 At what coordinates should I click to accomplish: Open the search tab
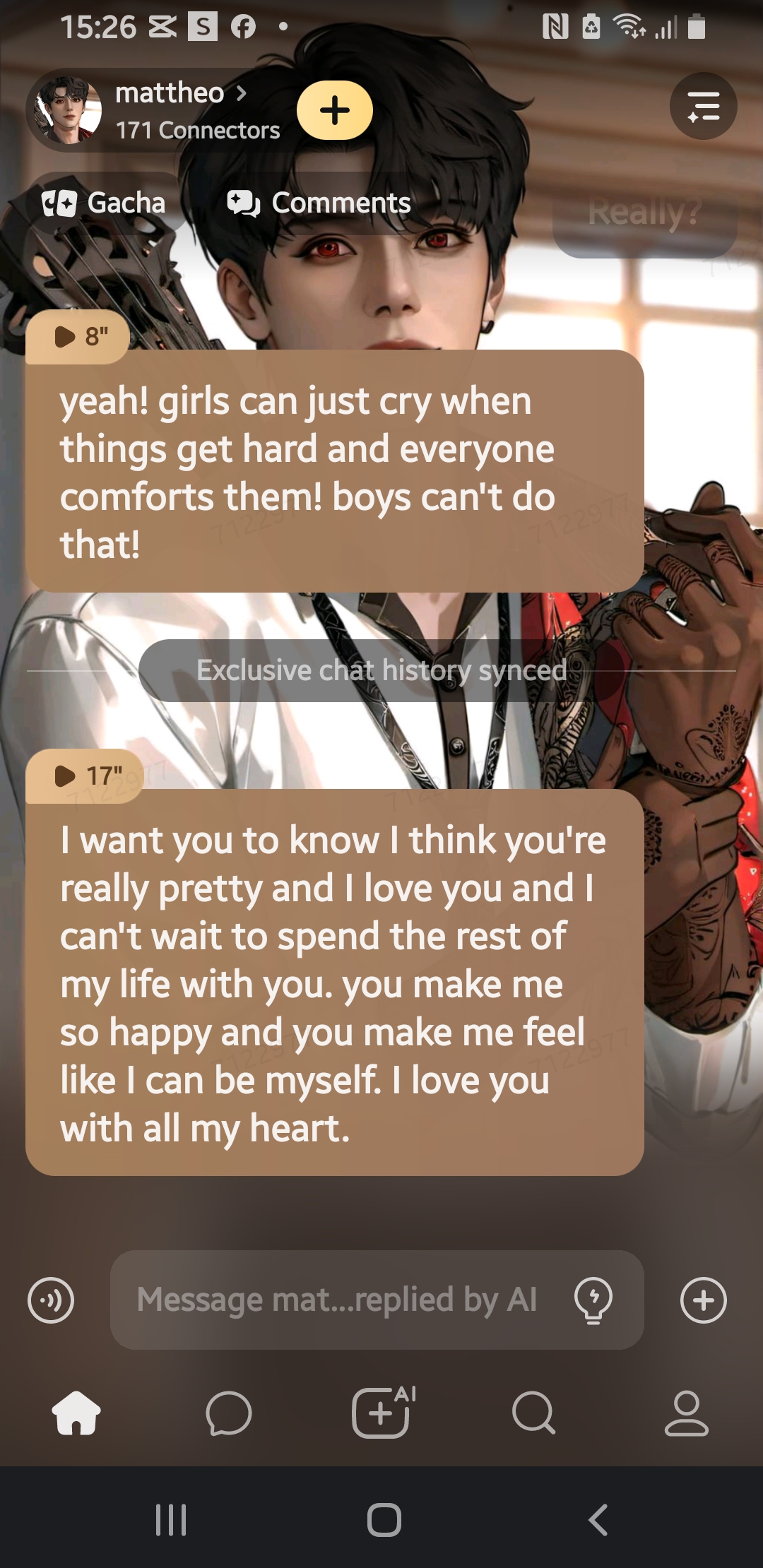coord(533,1413)
